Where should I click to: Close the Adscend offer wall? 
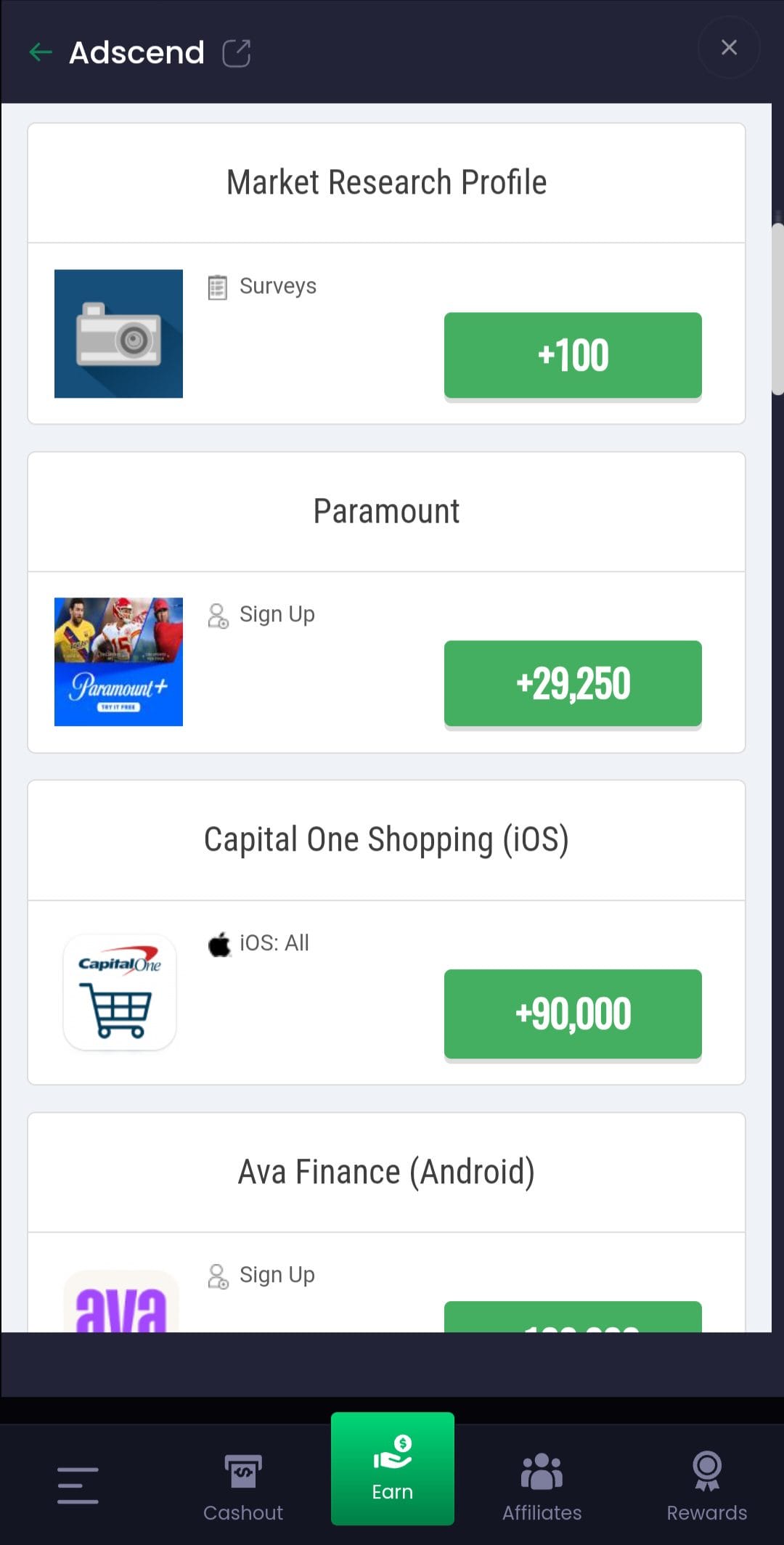click(x=729, y=48)
